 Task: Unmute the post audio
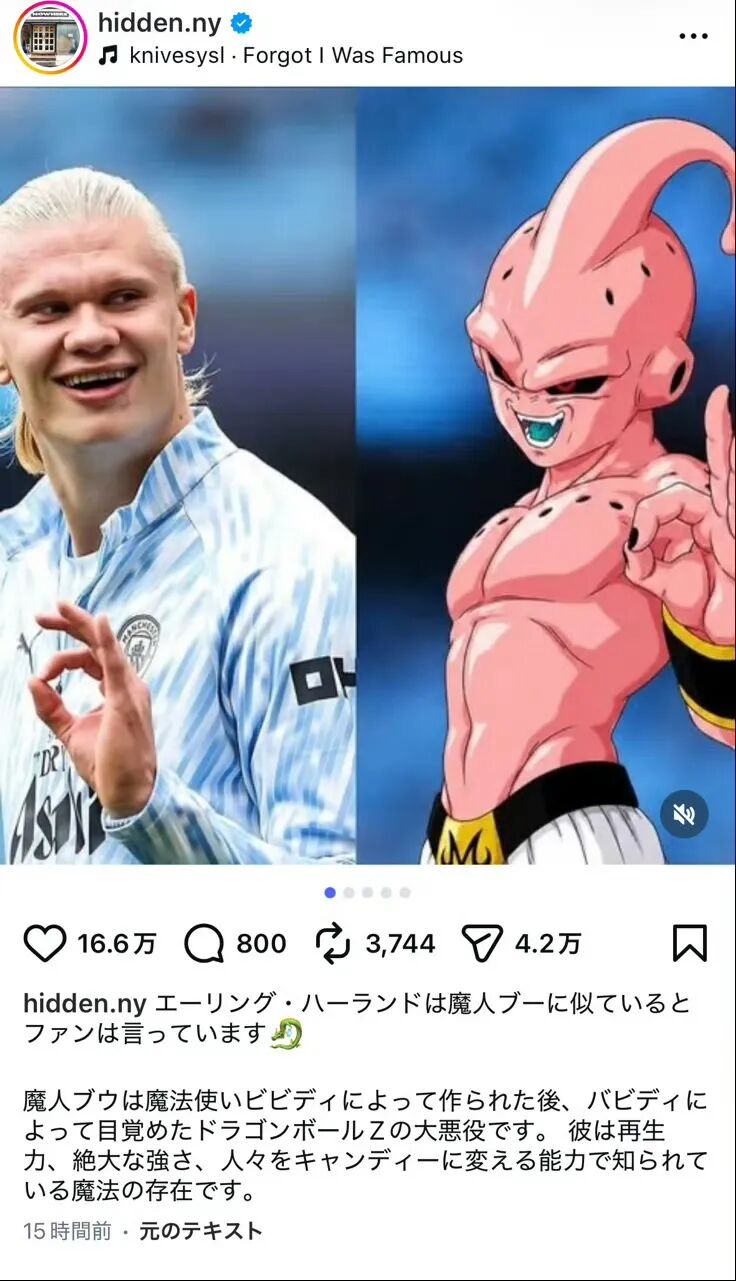pyautogui.click(x=684, y=815)
